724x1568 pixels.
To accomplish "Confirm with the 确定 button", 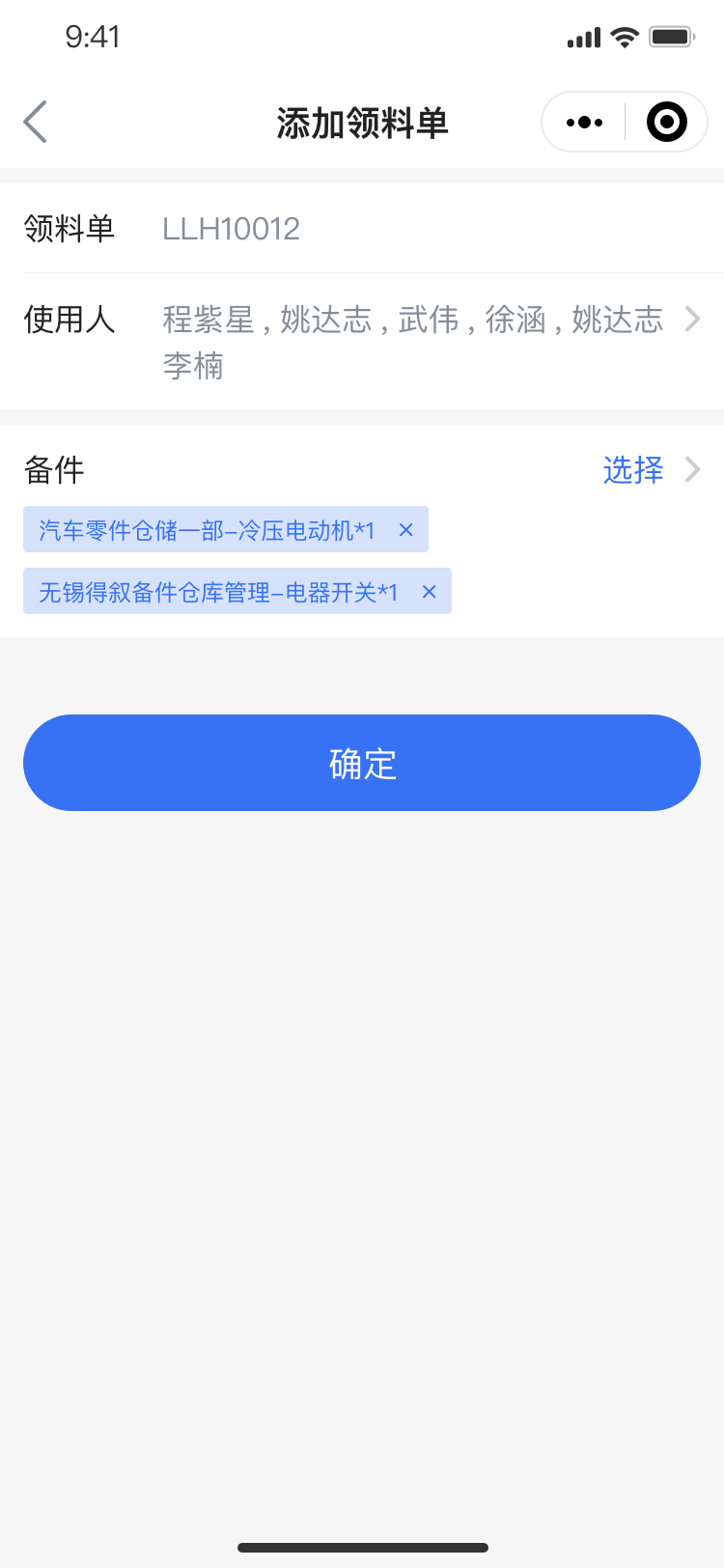I will point(362,763).
